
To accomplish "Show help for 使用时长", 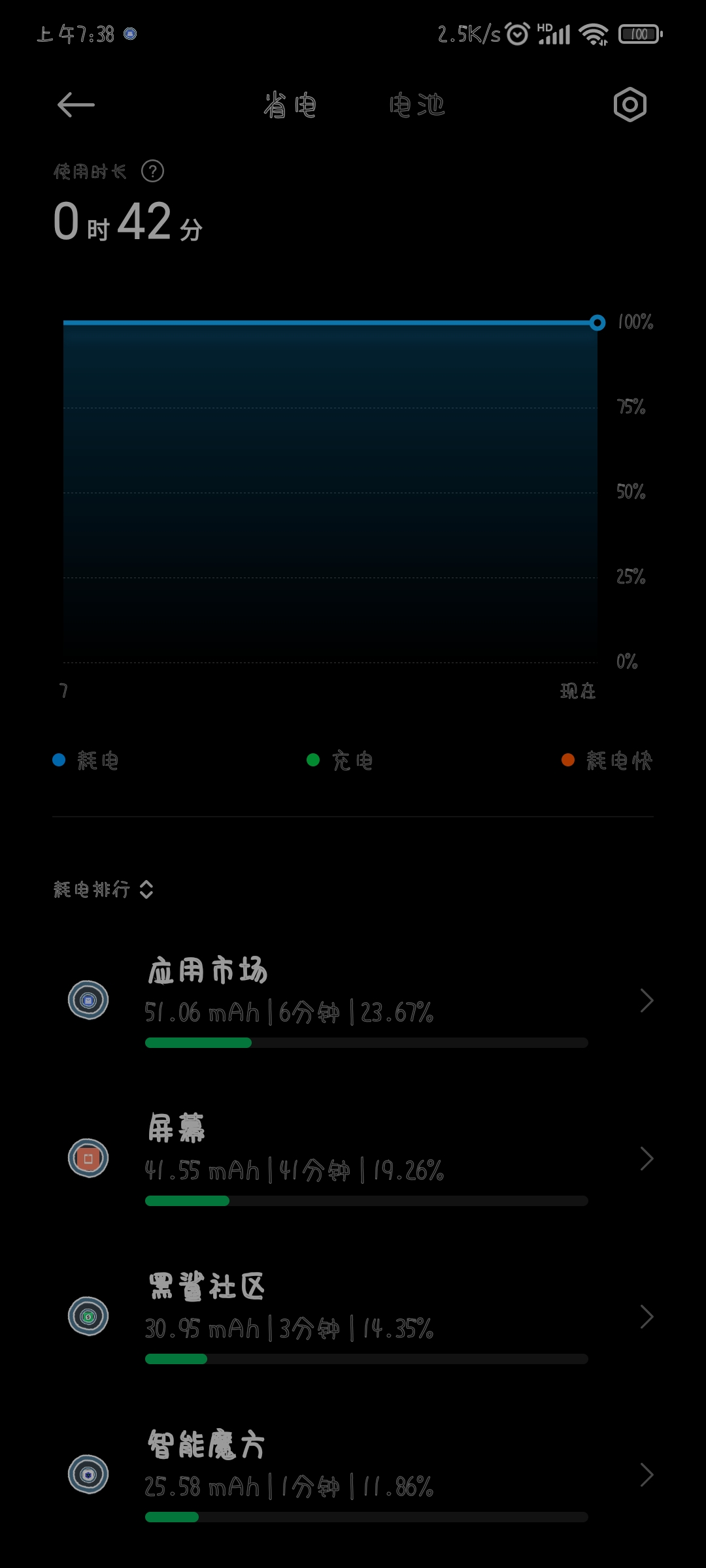I will [x=153, y=171].
